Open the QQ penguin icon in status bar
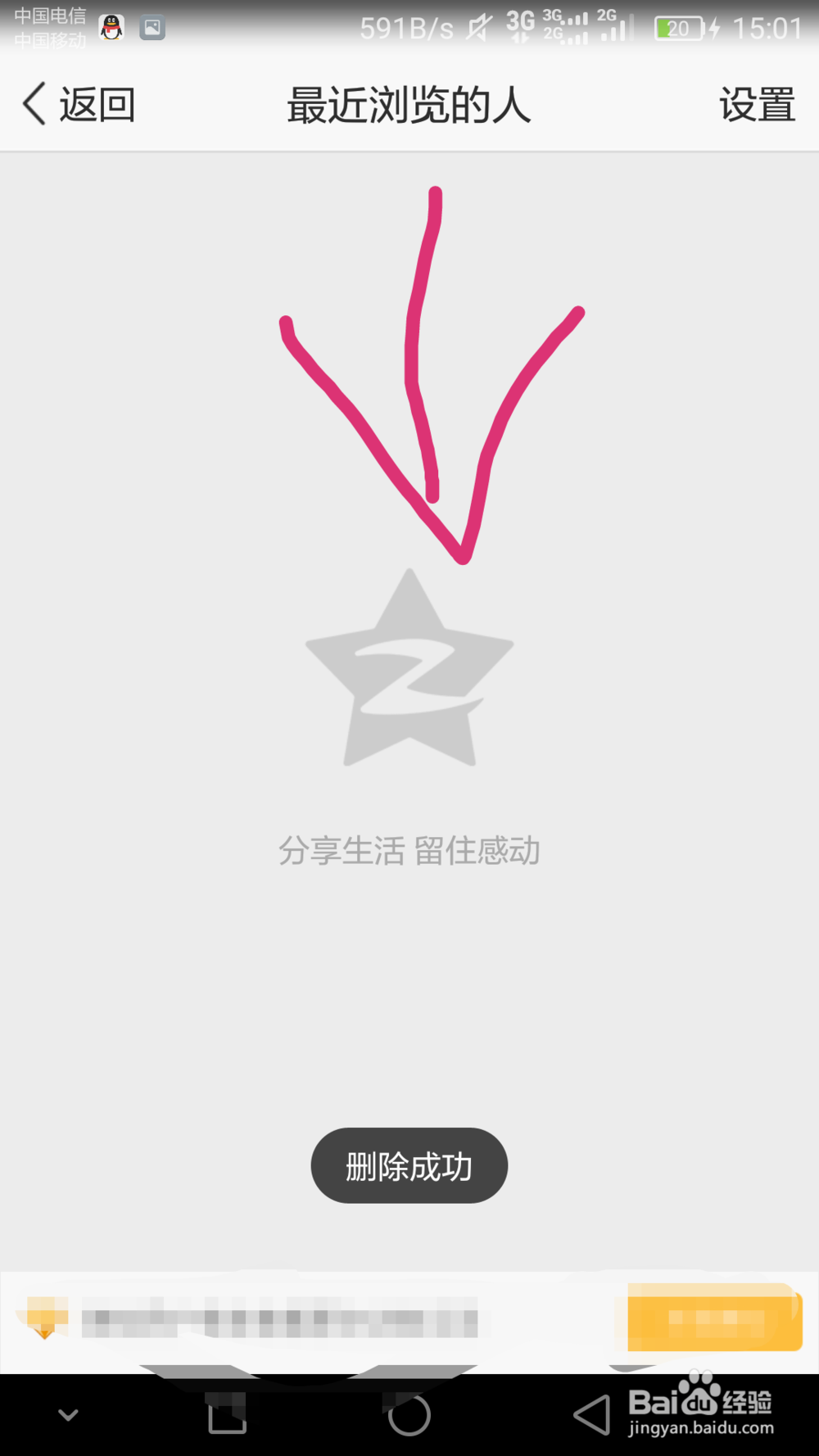This screenshot has height=1456, width=819. pos(110,26)
